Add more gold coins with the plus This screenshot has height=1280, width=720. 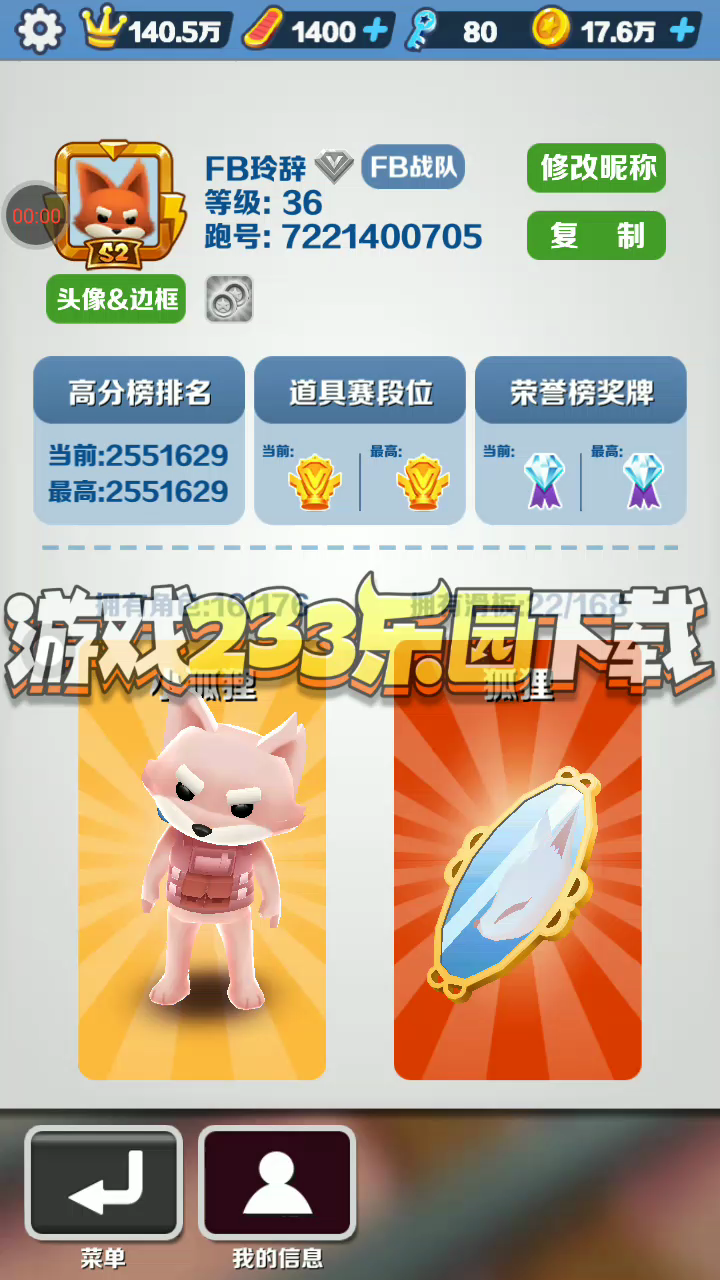pos(682,31)
